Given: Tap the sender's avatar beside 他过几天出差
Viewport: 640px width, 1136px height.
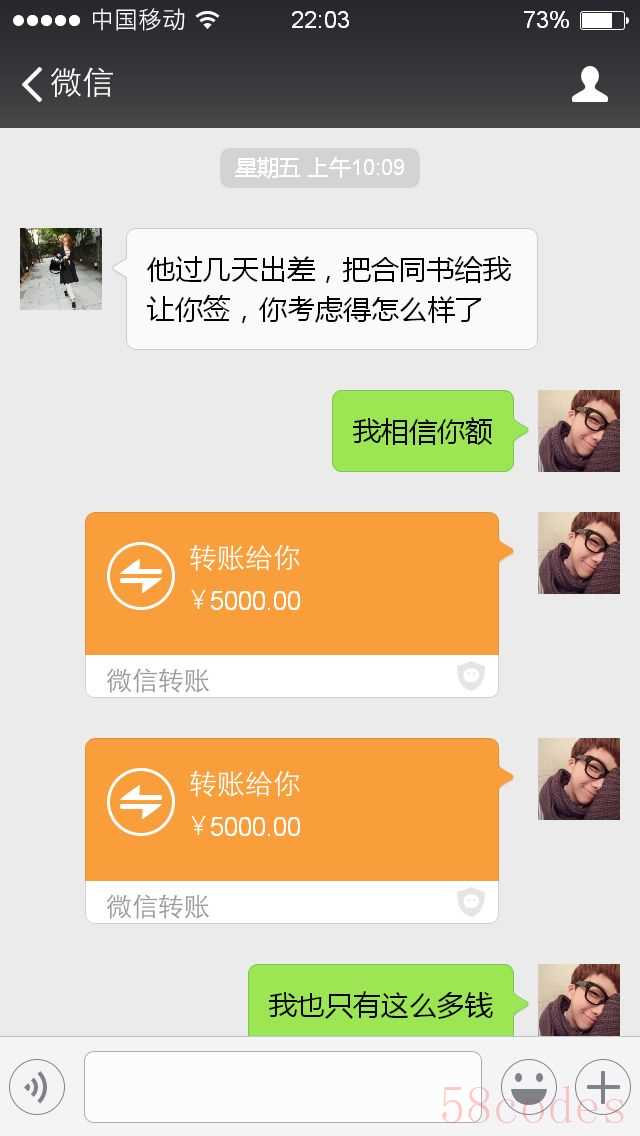Looking at the screenshot, I should 61,269.
